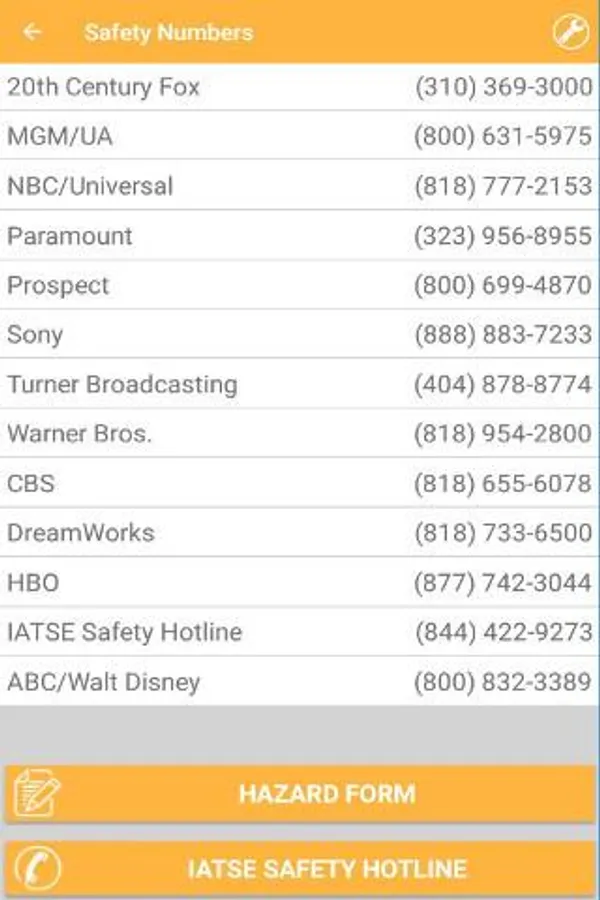Image resolution: width=600 pixels, height=900 pixels.
Task: Call the Sony safety line
Action: pos(300,334)
